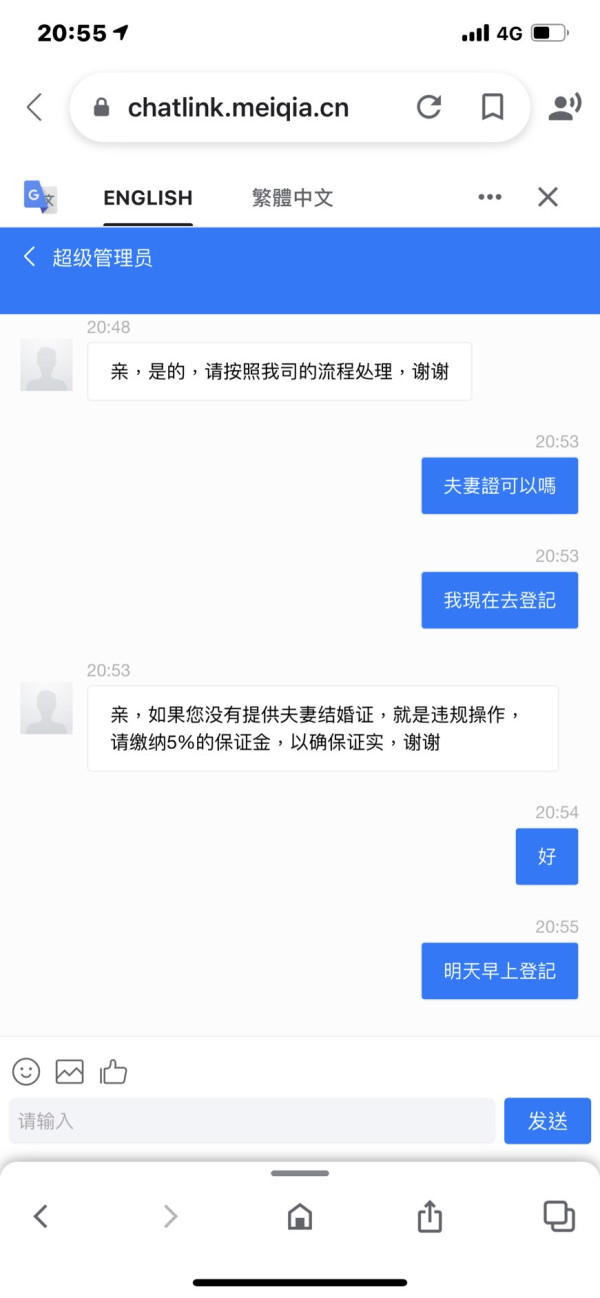600x1298 pixels.
Task: Attach an image to the chat
Action: [x=70, y=1072]
